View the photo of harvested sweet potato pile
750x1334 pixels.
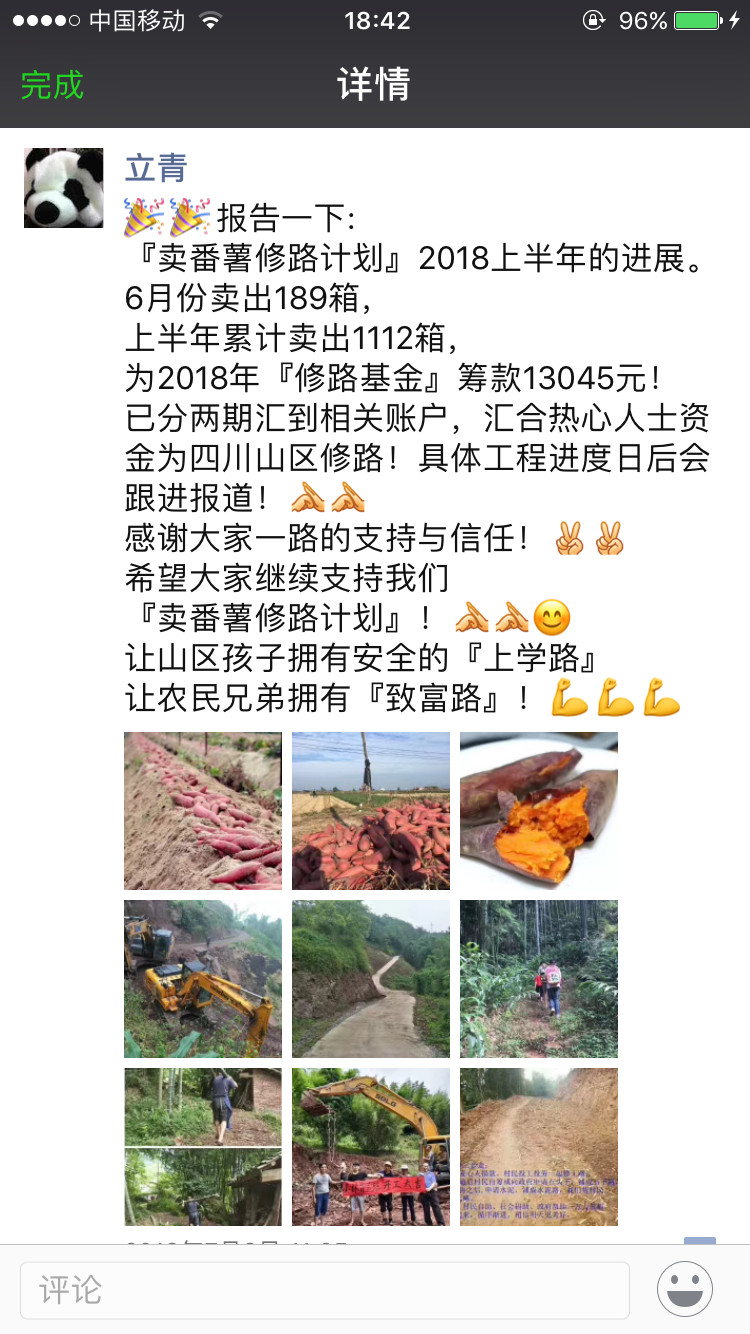[x=371, y=811]
